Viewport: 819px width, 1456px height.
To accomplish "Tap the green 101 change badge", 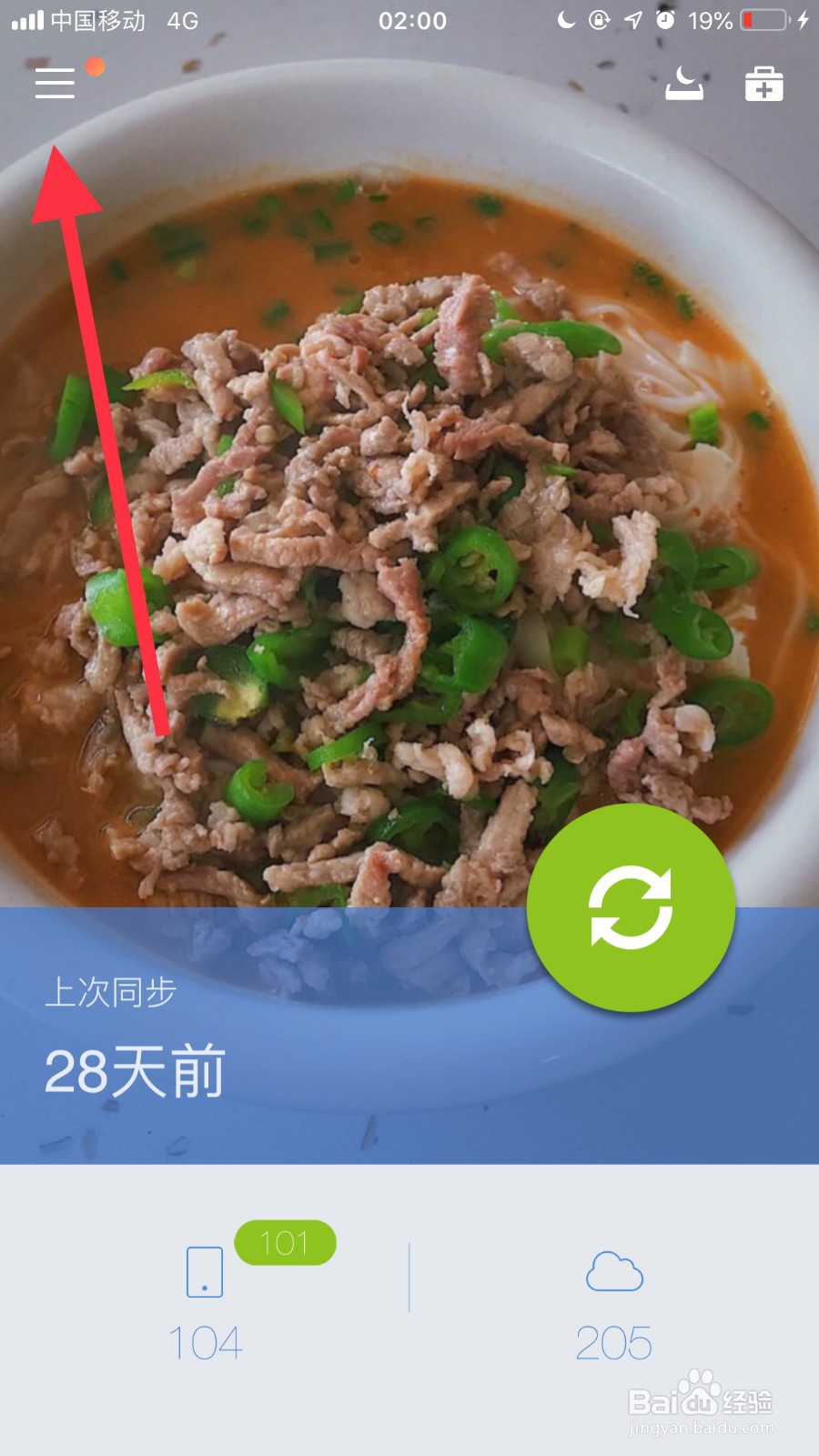I will (x=286, y=1243).
